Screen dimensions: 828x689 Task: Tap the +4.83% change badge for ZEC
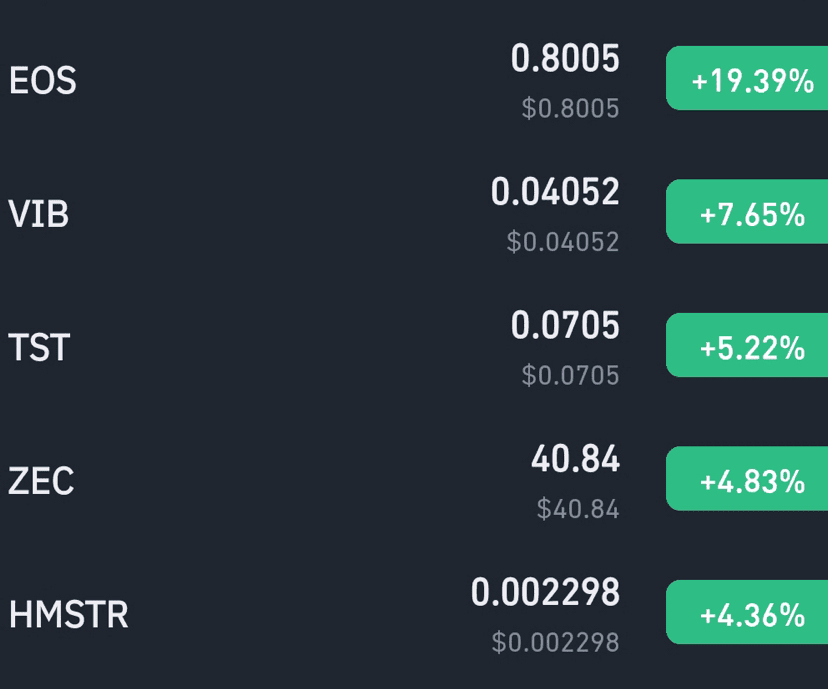tap(752, 481)
